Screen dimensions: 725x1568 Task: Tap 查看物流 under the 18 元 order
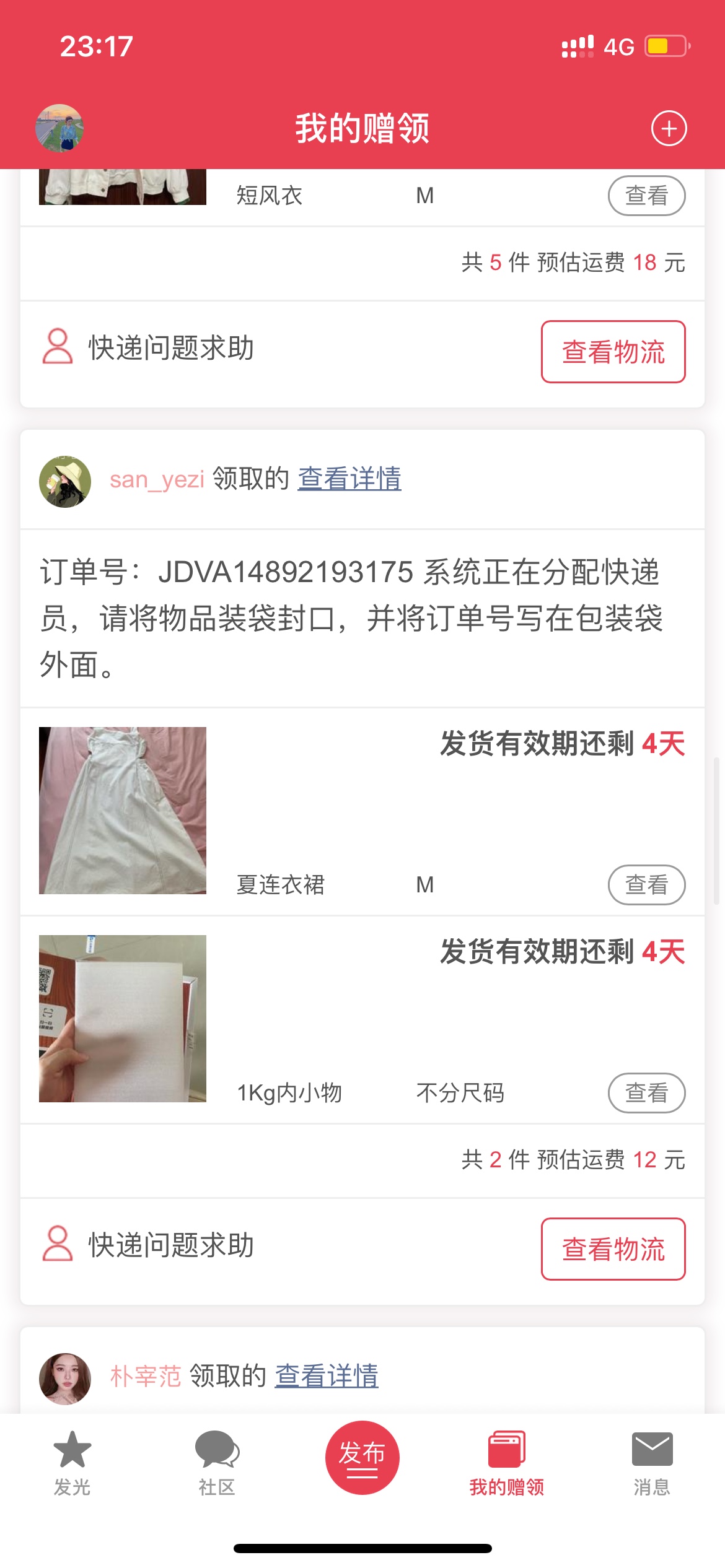click(x=613, y=352)
